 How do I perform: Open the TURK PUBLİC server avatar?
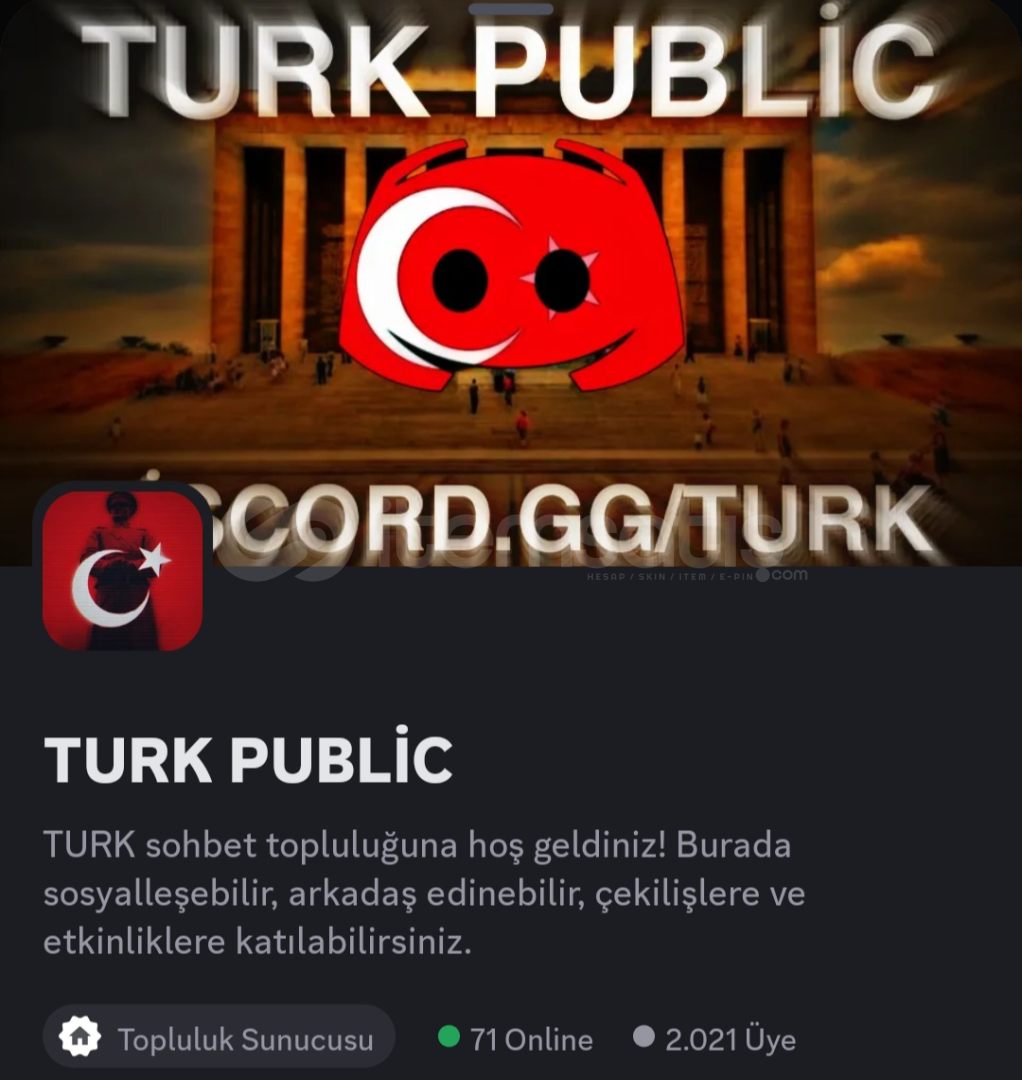(123, 571)
